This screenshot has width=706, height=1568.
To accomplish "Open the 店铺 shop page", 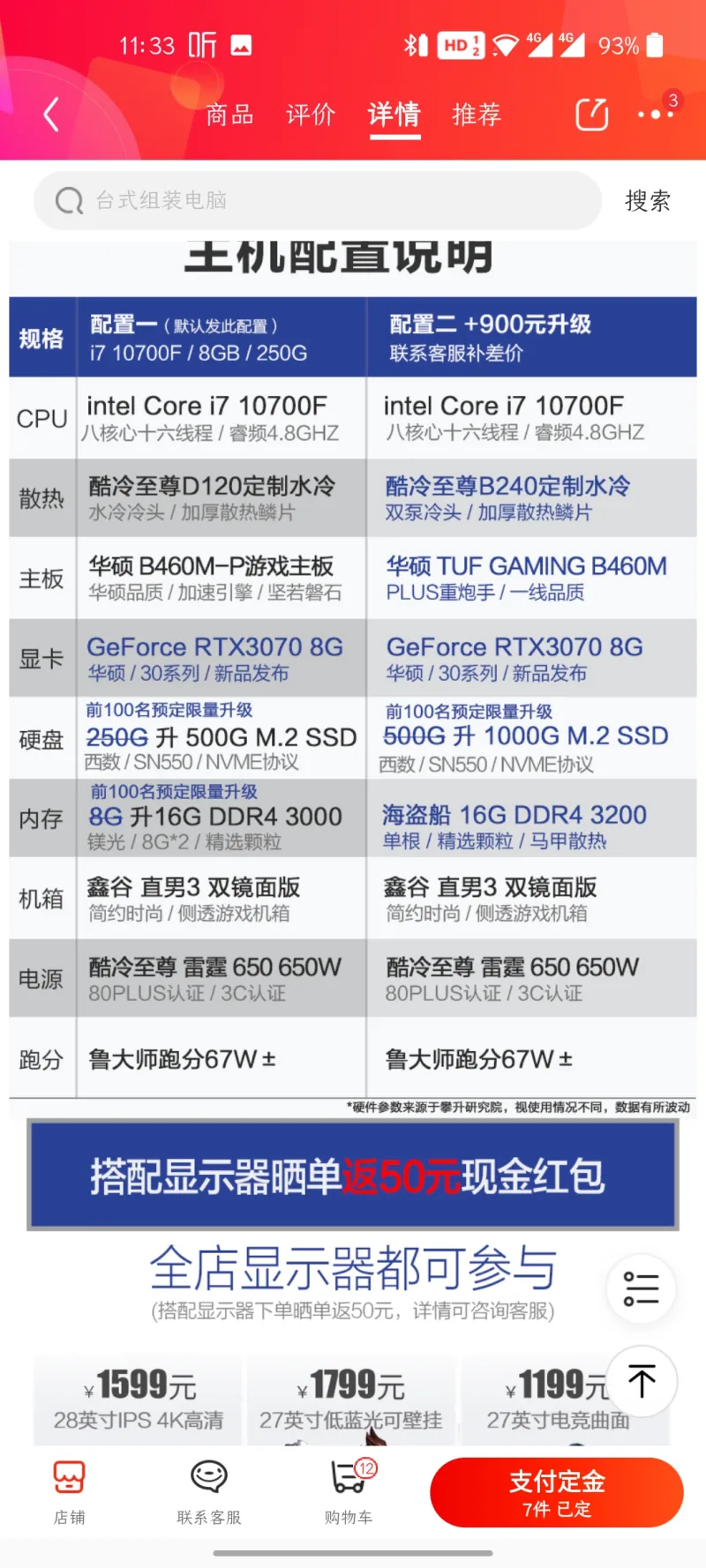I will pos(69,1492).
